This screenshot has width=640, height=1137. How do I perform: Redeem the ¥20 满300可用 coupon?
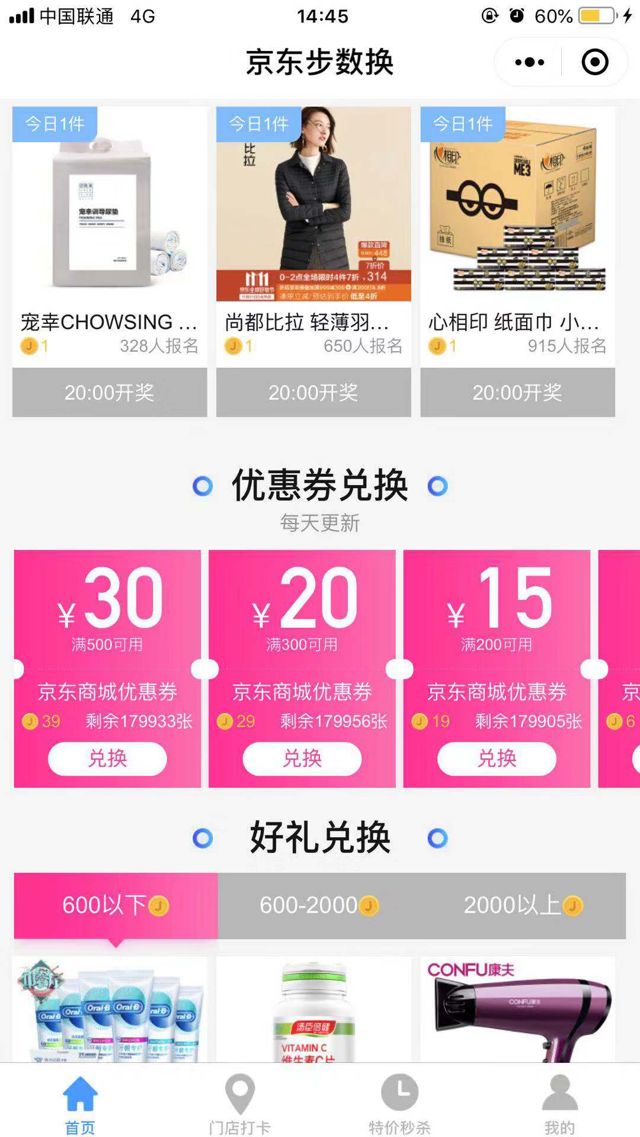302,759
